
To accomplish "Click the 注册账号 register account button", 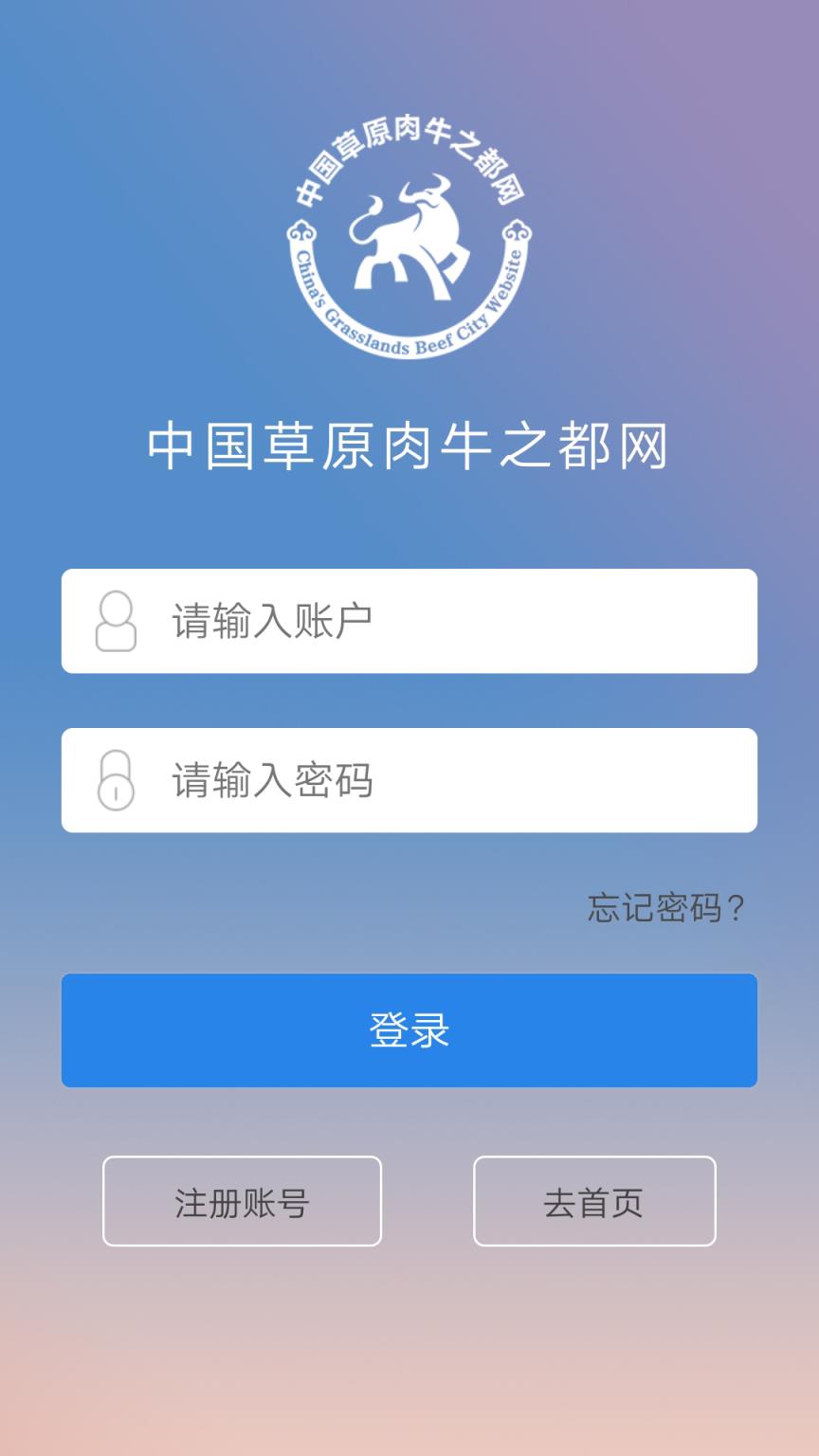I will pyautogui.click(x=242, y=1201).
